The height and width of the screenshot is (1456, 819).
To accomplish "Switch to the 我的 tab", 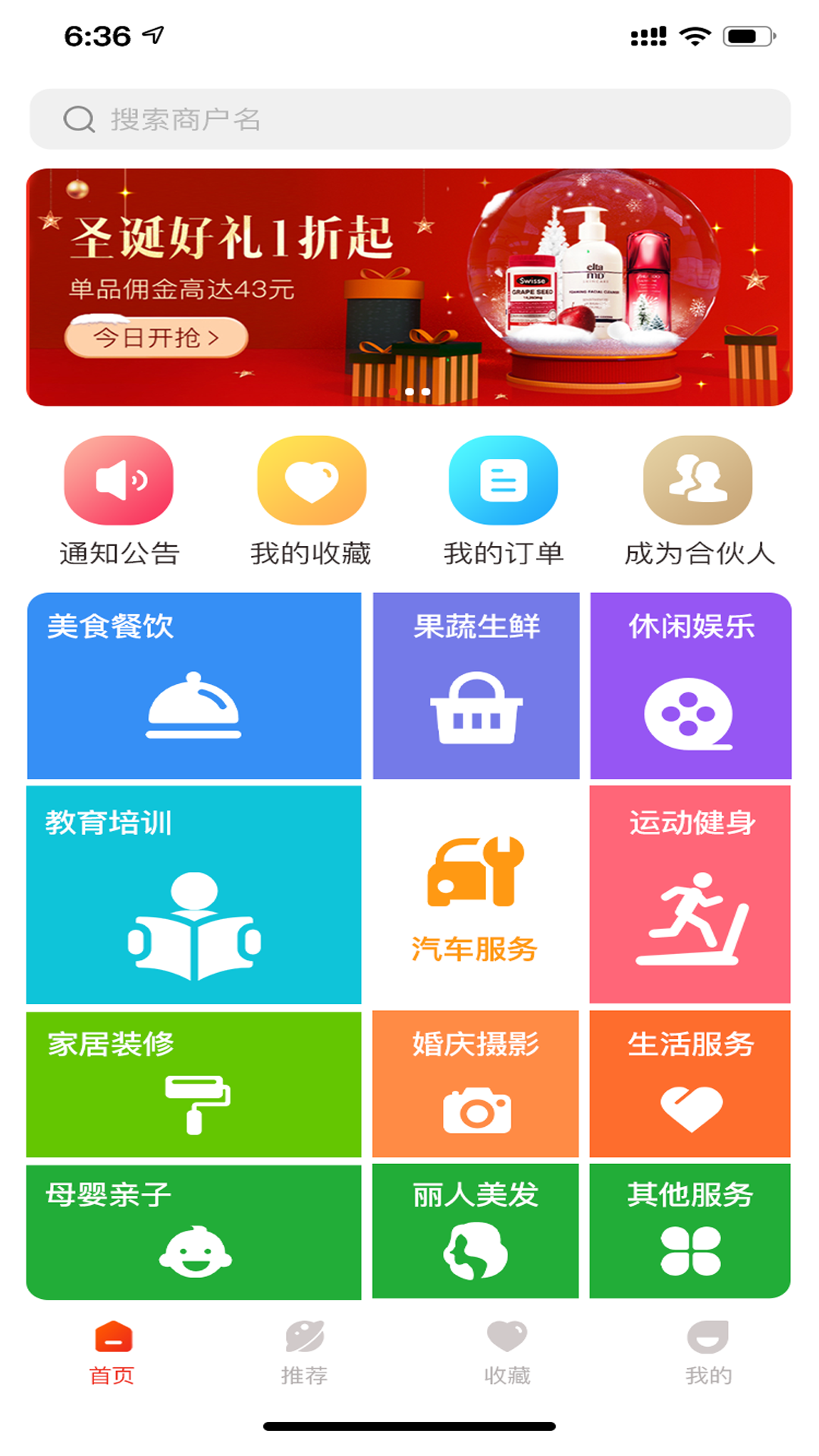I will pyautogui.click(x=708, y=1354).
